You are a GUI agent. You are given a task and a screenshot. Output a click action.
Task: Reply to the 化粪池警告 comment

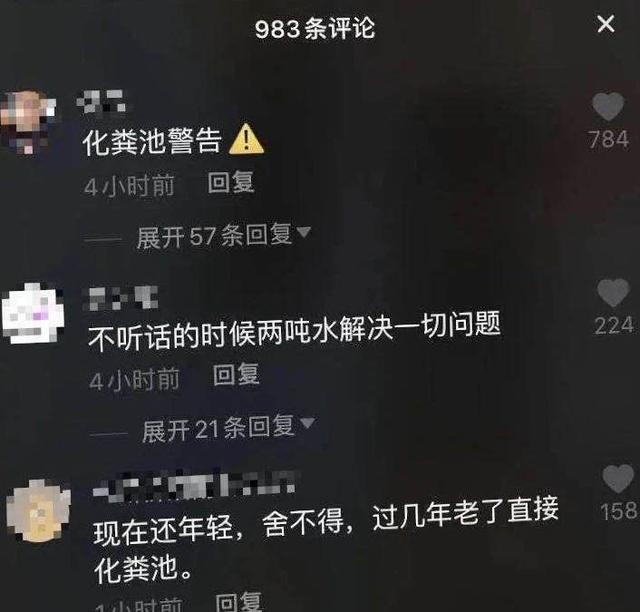pyautogui.click(x=230, y=183)
